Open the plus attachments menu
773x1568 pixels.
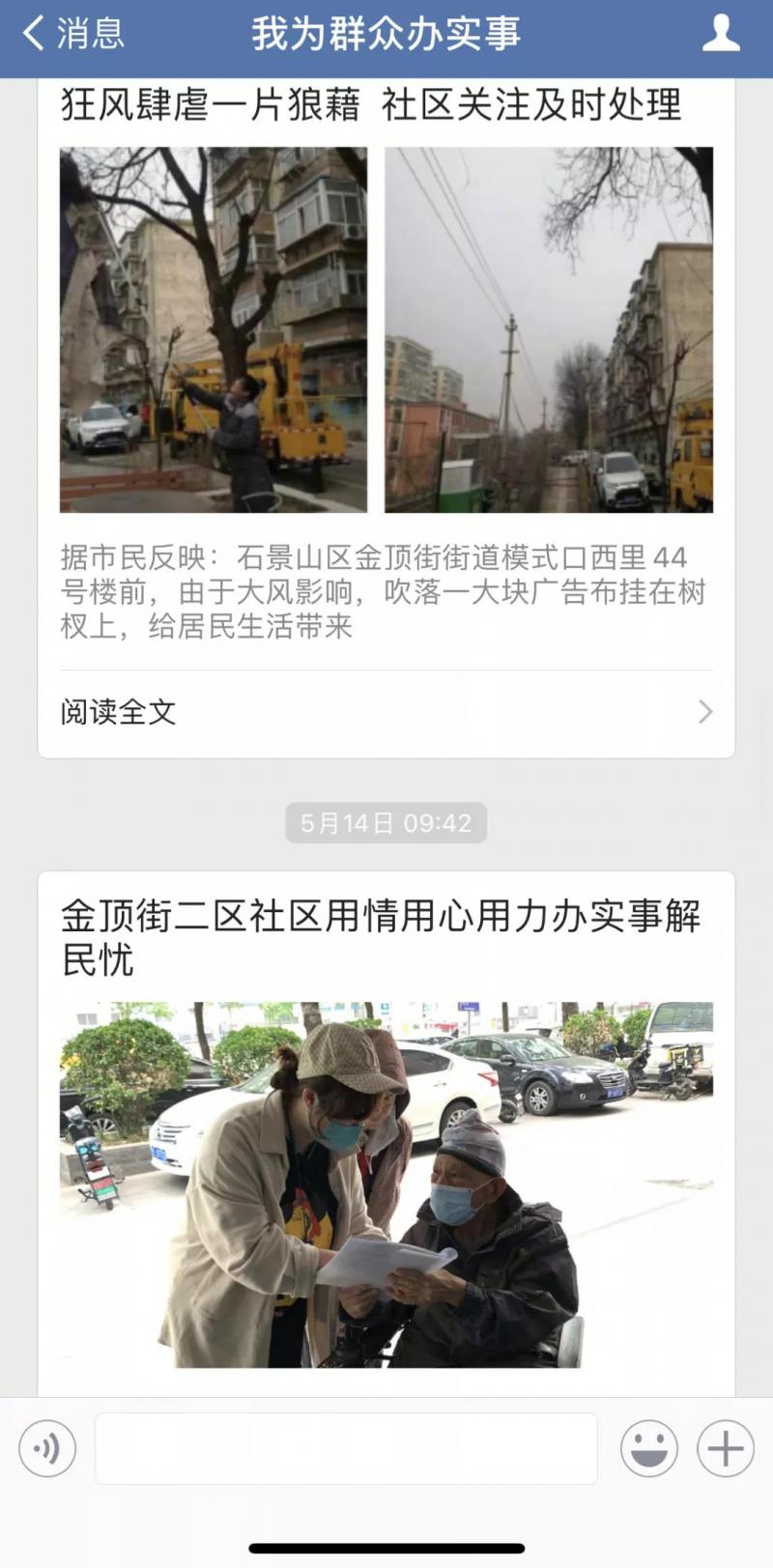[726, 1448]
